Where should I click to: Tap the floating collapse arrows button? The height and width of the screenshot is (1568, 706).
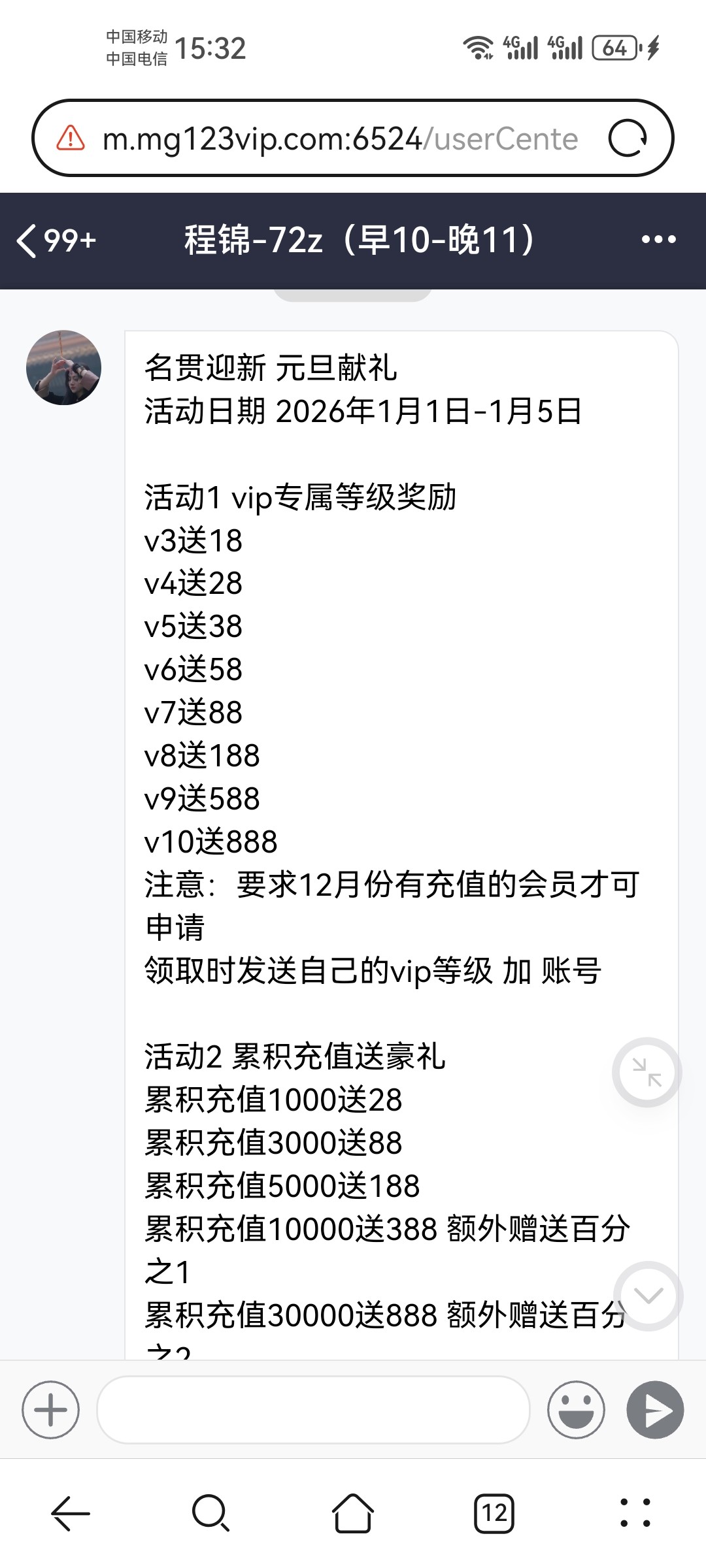(647, 1072)
